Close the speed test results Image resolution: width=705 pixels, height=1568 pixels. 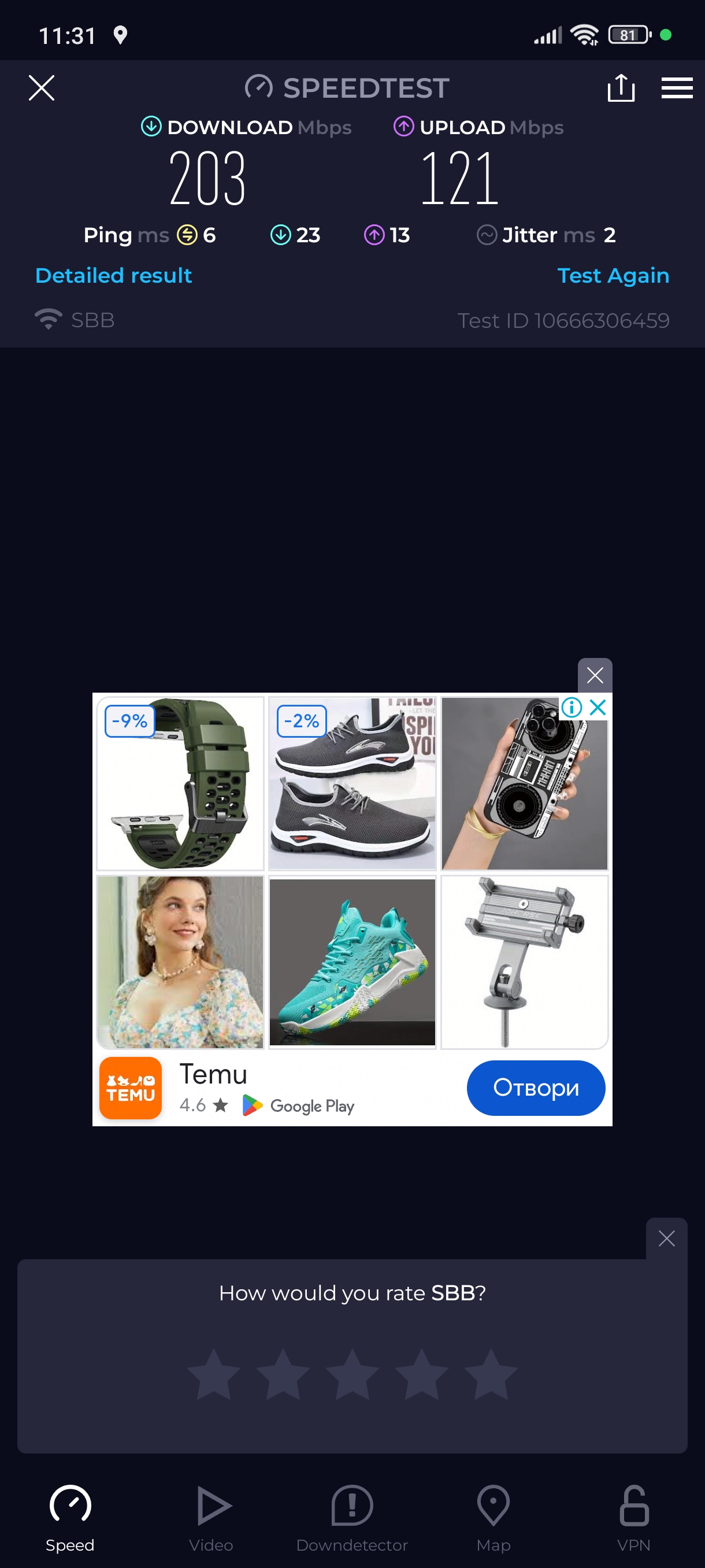coord(42,88)
